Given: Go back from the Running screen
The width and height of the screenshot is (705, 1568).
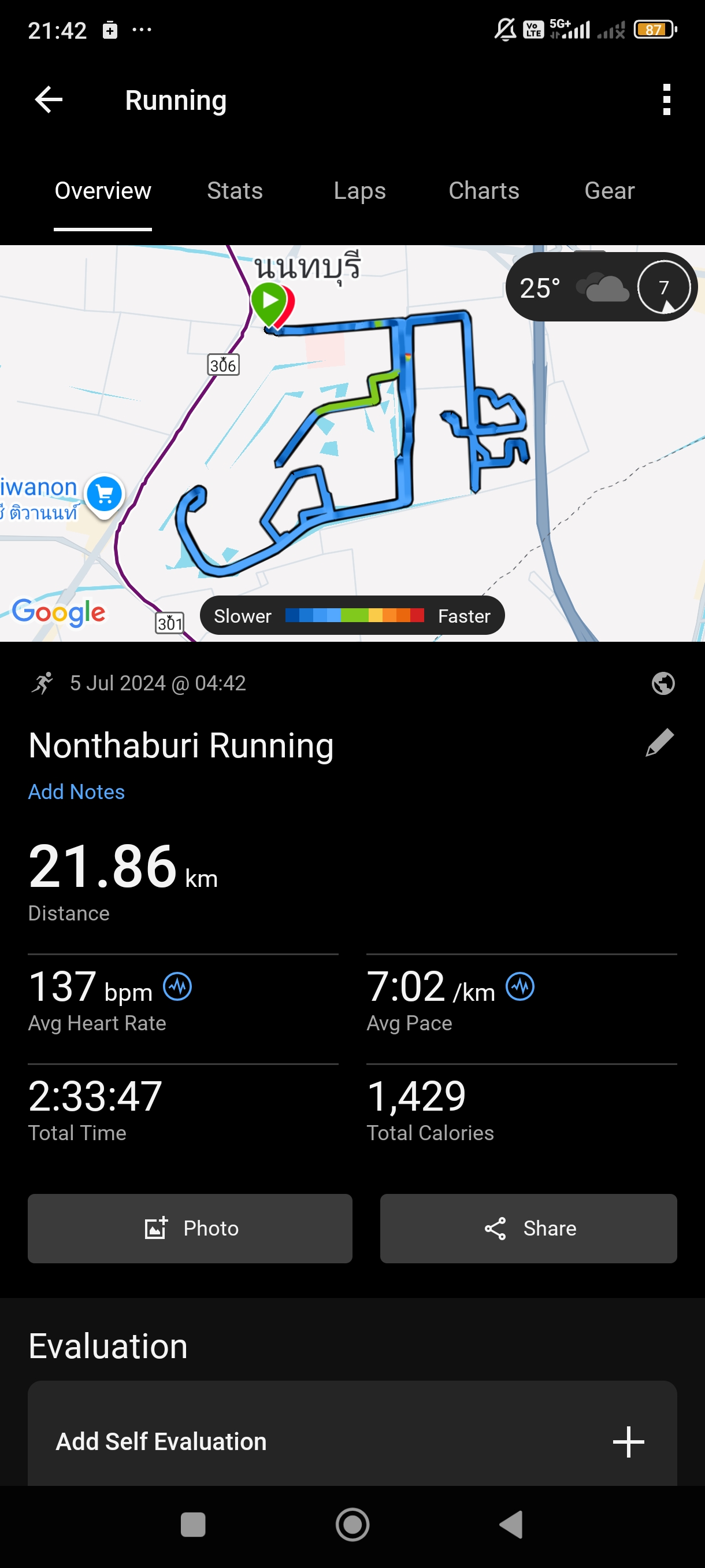Looking at the screenshot, I should [x=49, y=100].
